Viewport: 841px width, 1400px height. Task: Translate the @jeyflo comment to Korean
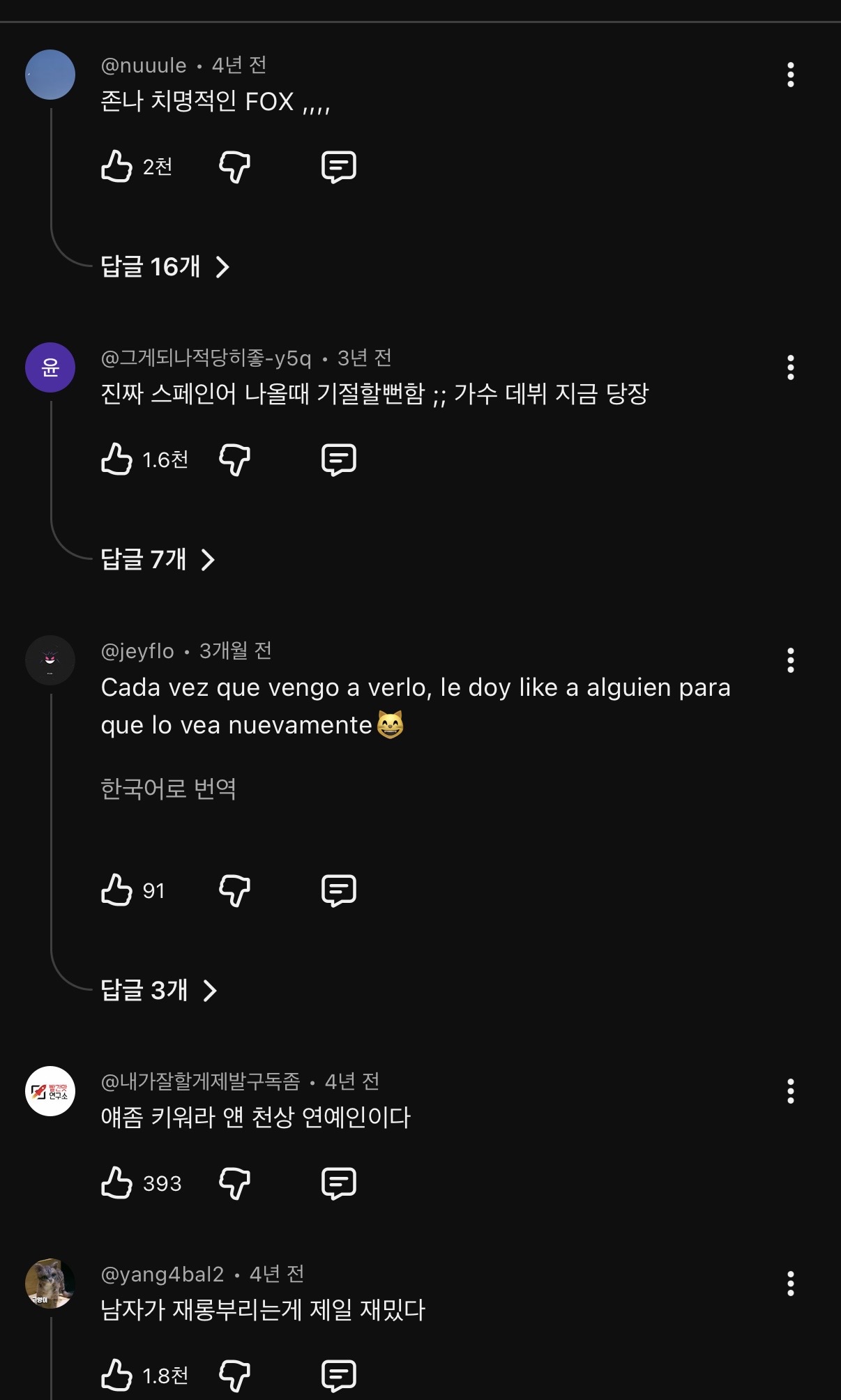click(x=168, y=789)
